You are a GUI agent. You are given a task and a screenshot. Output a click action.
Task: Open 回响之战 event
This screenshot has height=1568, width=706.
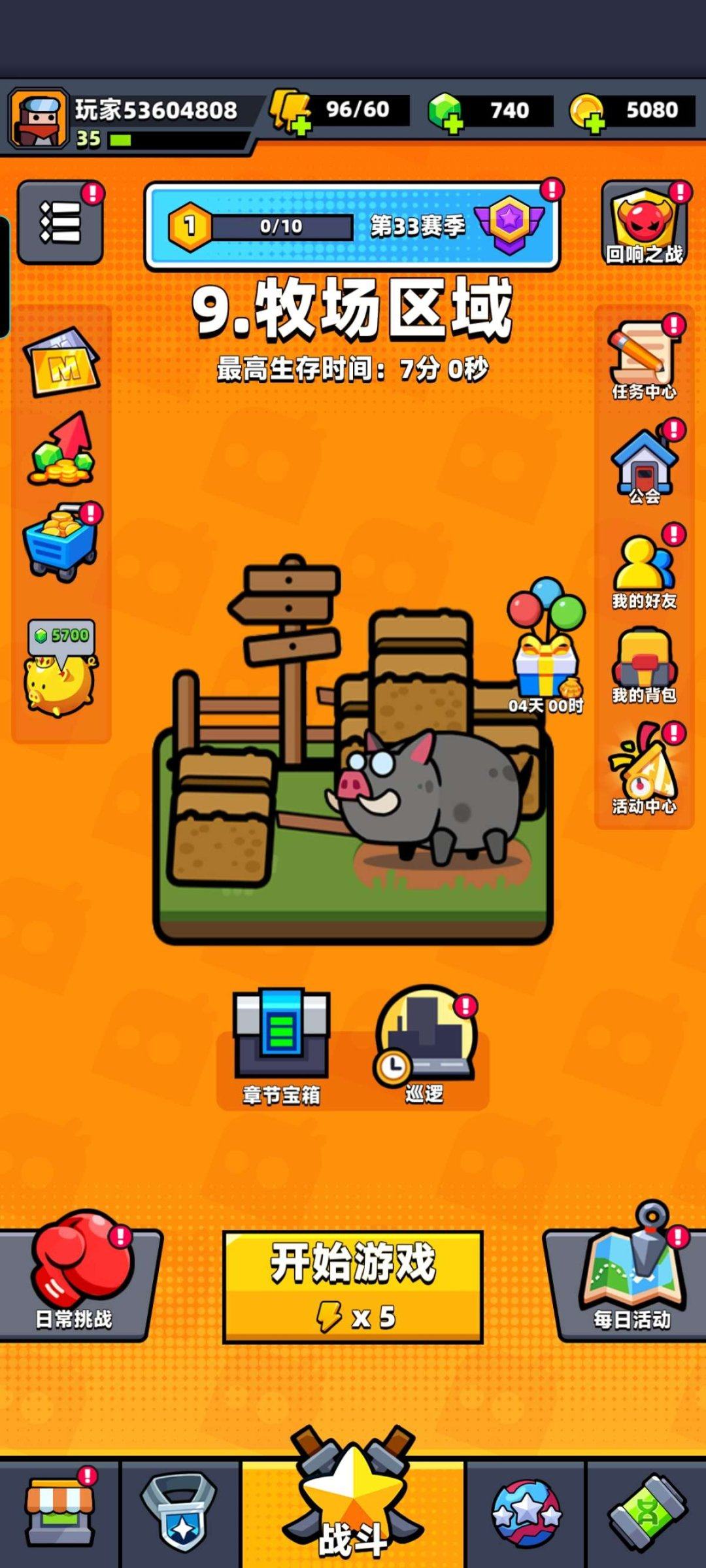click(x=644, y=224)
